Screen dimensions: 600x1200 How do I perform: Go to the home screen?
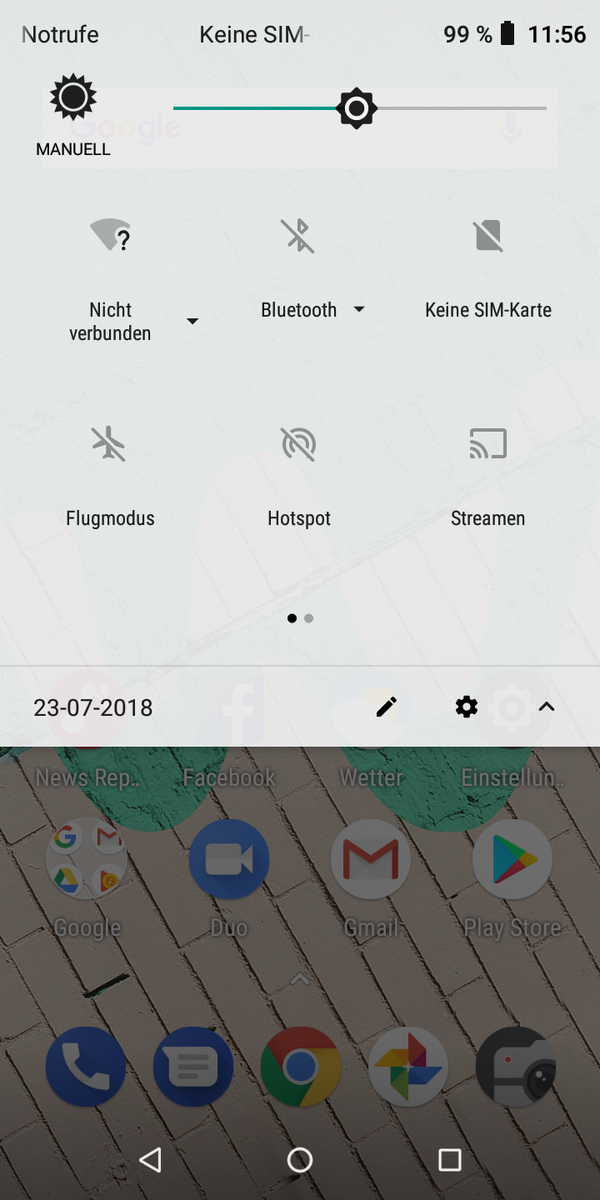300,1160
